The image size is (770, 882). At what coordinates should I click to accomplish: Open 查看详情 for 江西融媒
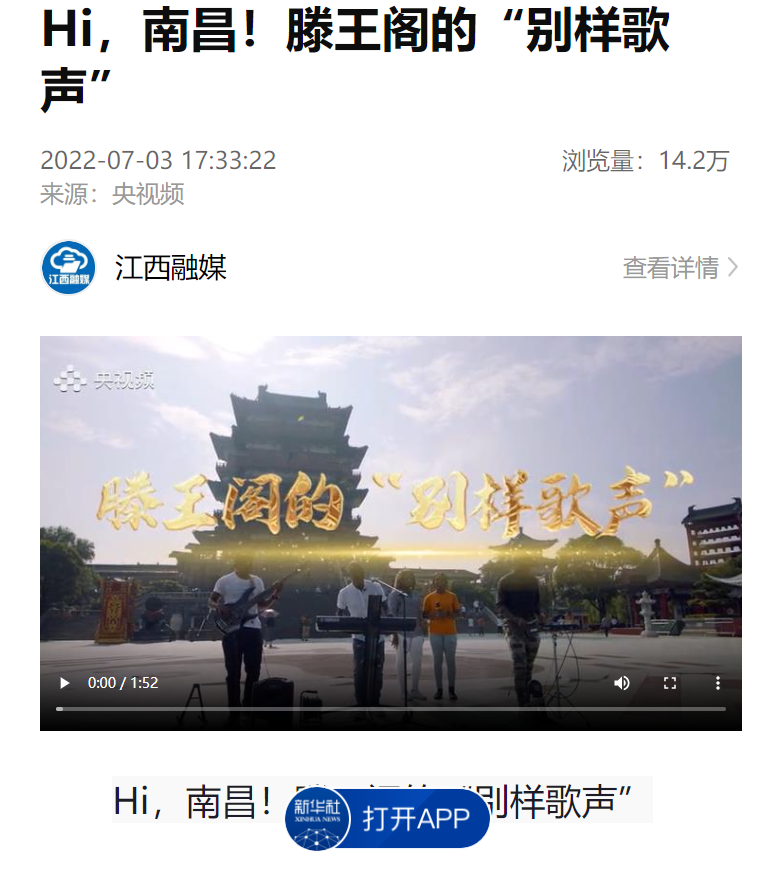click(x=680, y=268)
